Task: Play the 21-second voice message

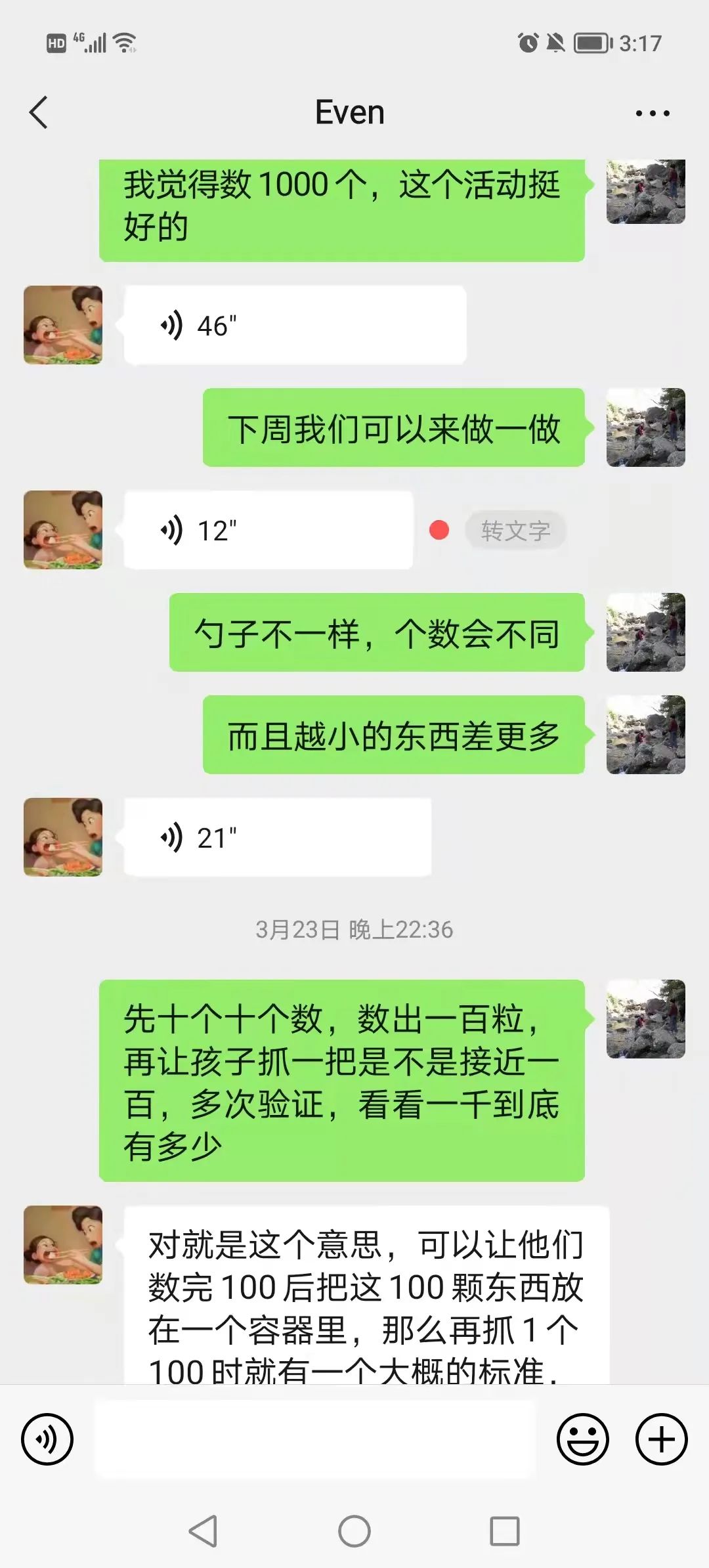Action: [277, 837]
